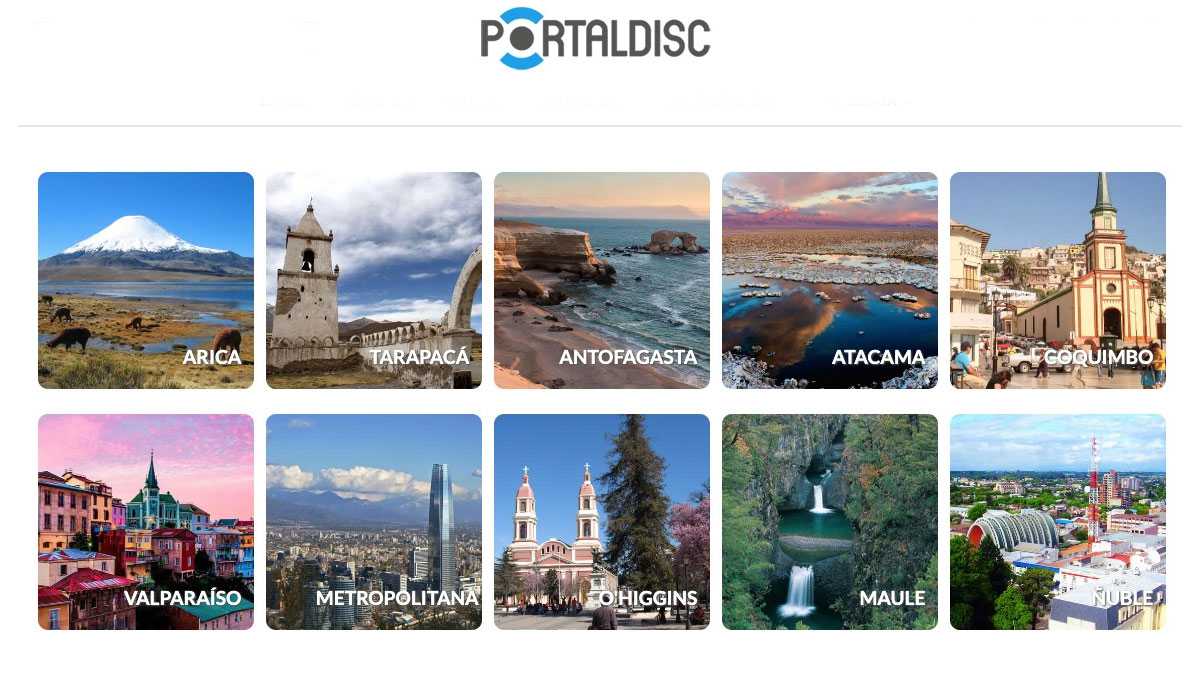
Task: Open the Maule region tile
Action: 830,522
